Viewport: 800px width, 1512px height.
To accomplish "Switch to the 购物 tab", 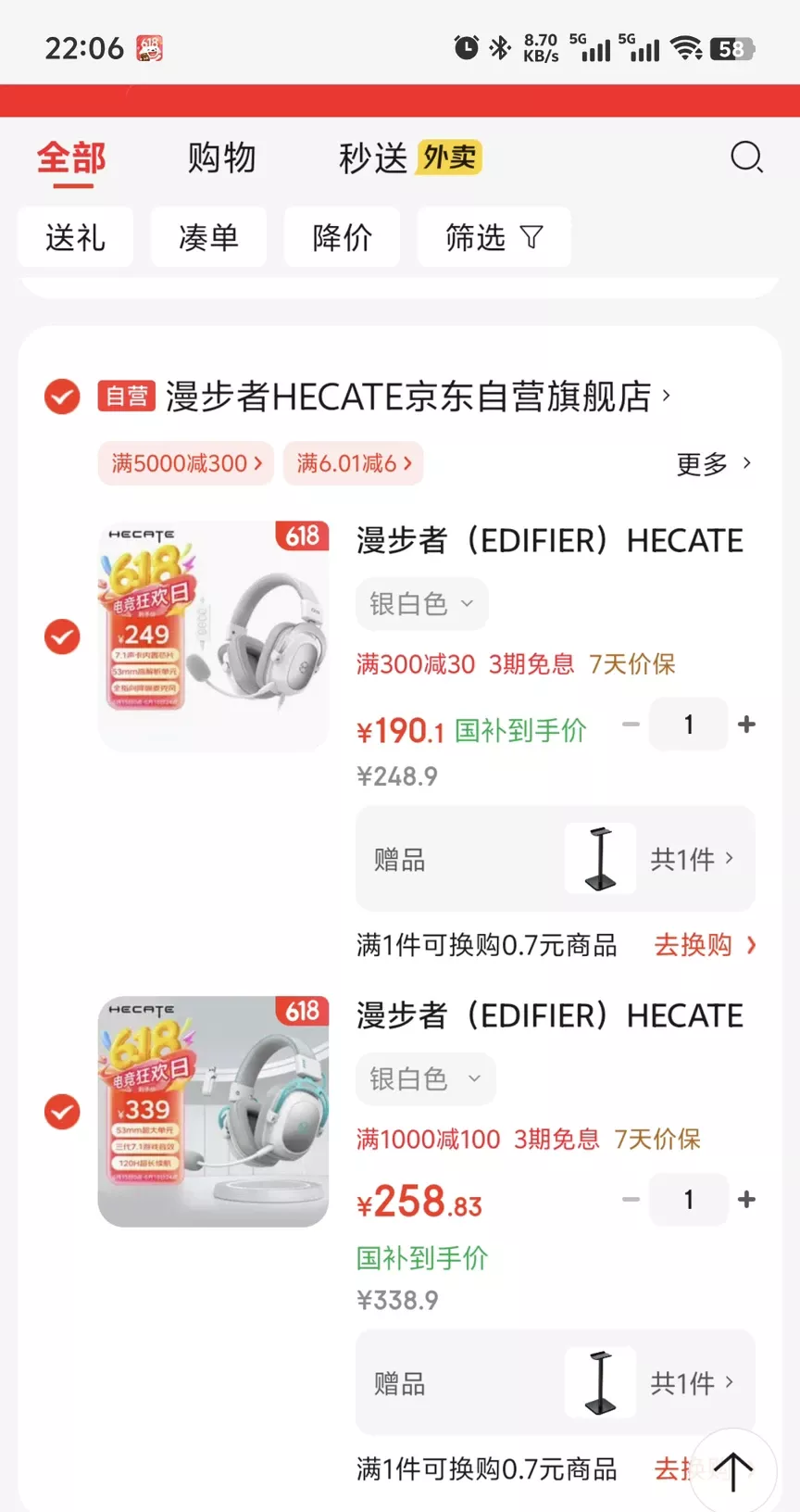I will point(222,158).
